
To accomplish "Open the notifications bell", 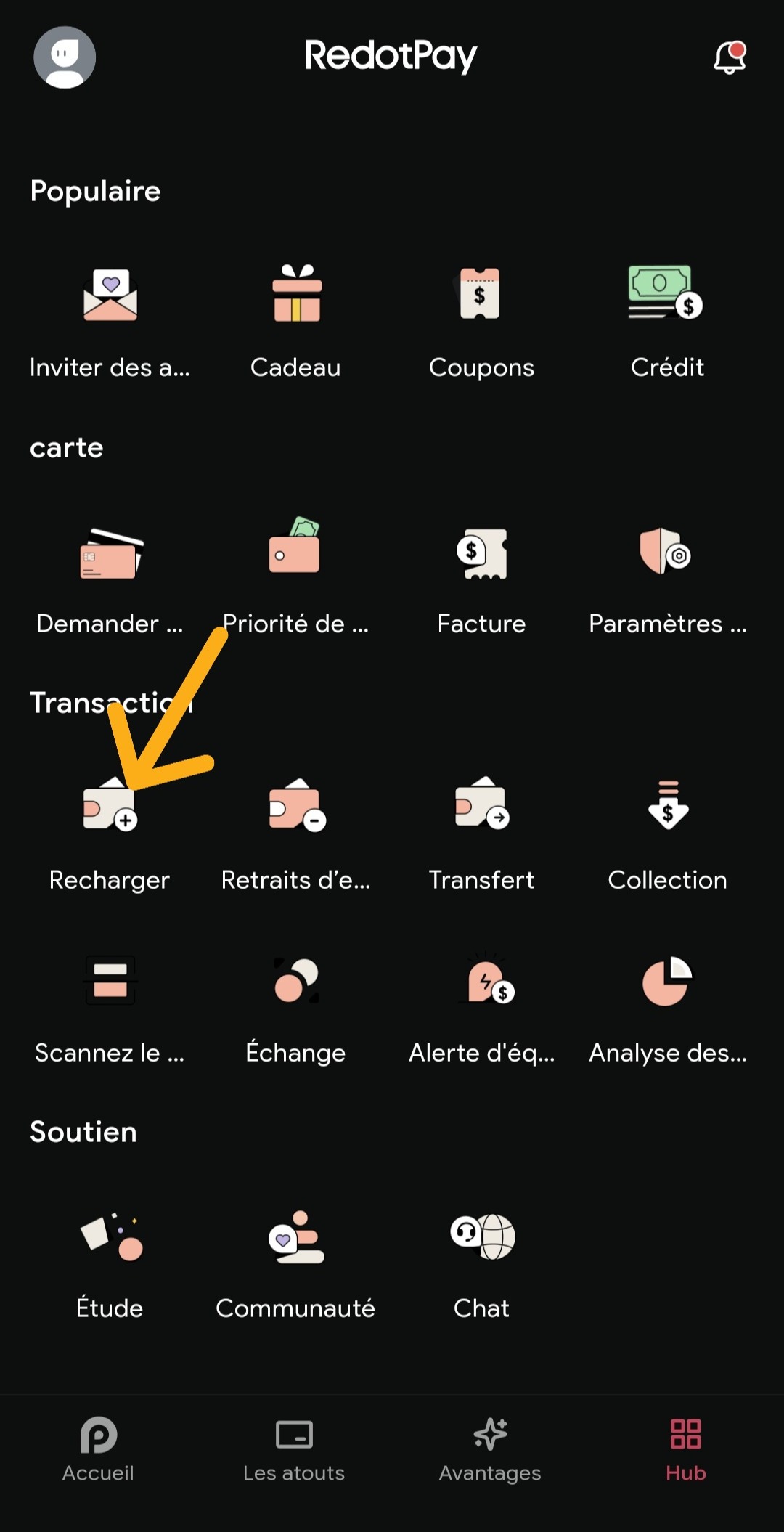I will tap(730, 57).
